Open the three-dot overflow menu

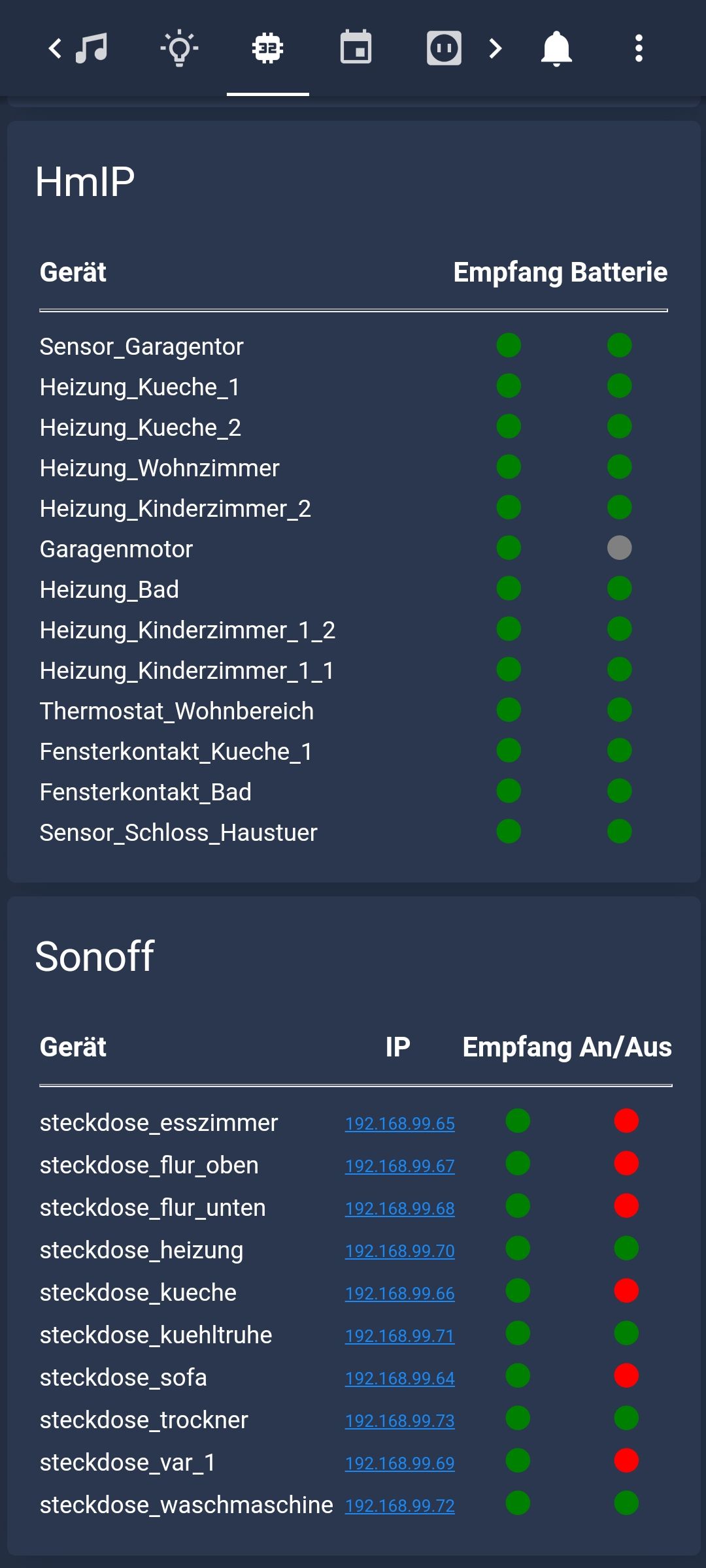coord(639,48)
